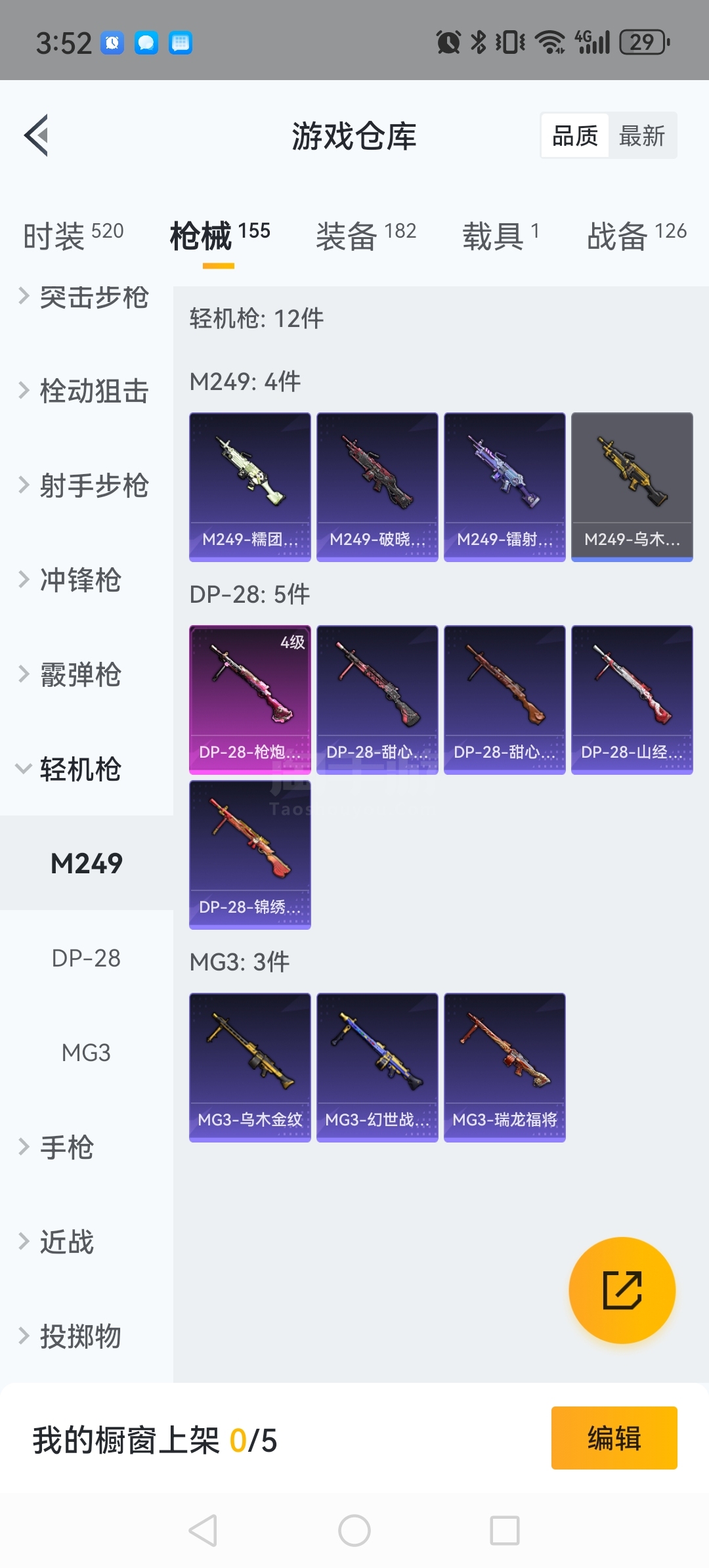
Task: Open the M249-糯团 skin tile
Action: click(x=250, y=487)
